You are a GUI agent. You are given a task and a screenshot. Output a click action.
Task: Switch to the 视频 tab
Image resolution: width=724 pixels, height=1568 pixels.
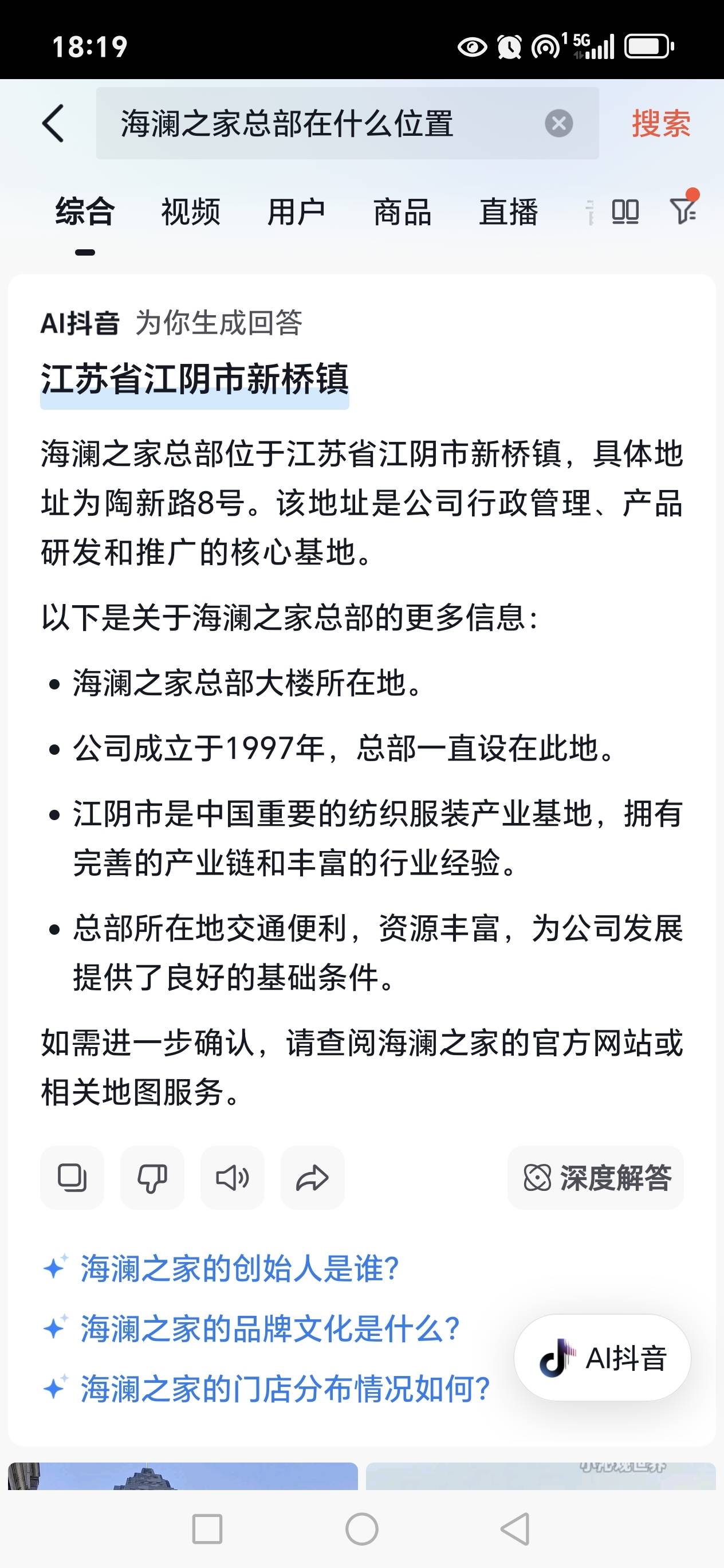pos(190,213)
